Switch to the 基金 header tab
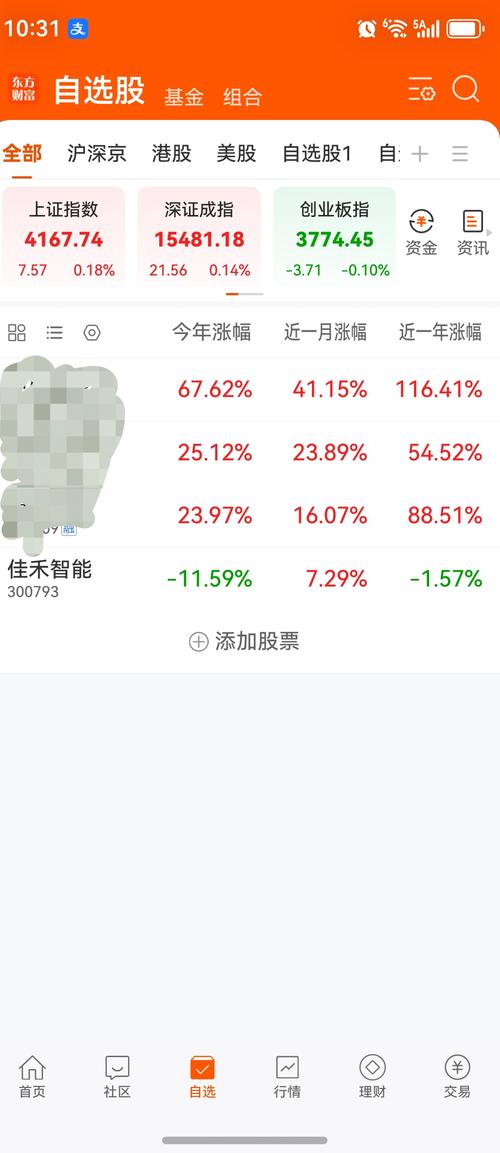The width and height of the screenshot is (500, 1153). (183, 97)
